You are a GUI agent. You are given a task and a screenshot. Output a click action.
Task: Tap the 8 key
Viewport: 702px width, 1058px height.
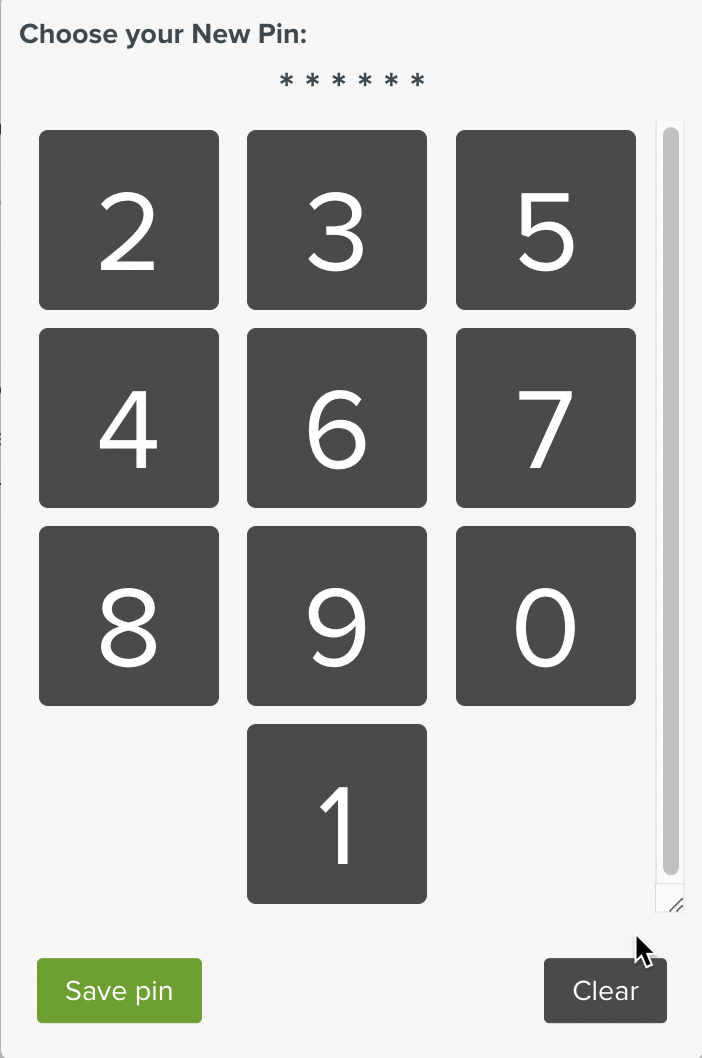click(x=129, y=616)
